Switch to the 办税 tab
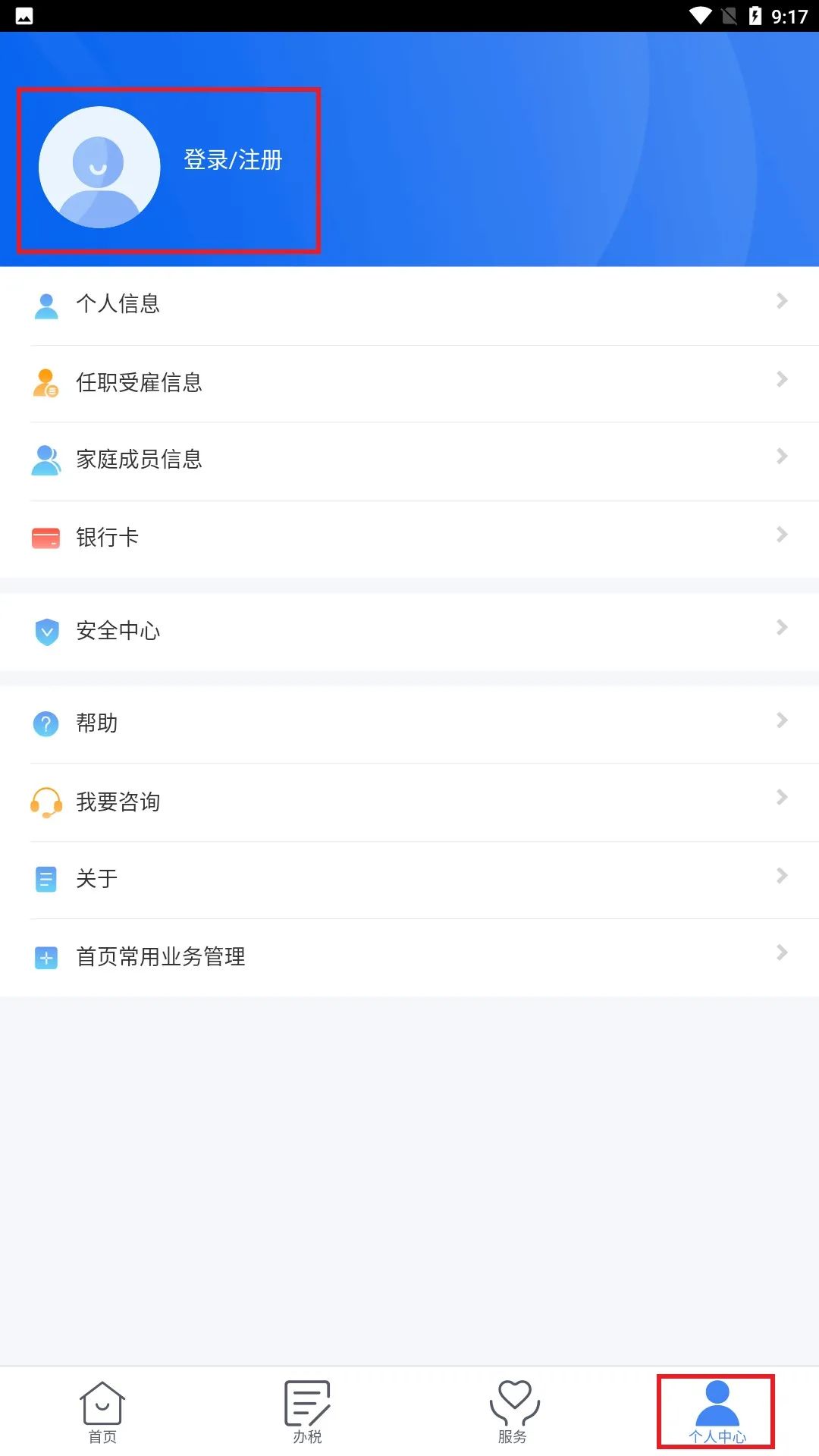Screen dimensions: 819x1456 pyautogui.click(x=307, y=1412)
